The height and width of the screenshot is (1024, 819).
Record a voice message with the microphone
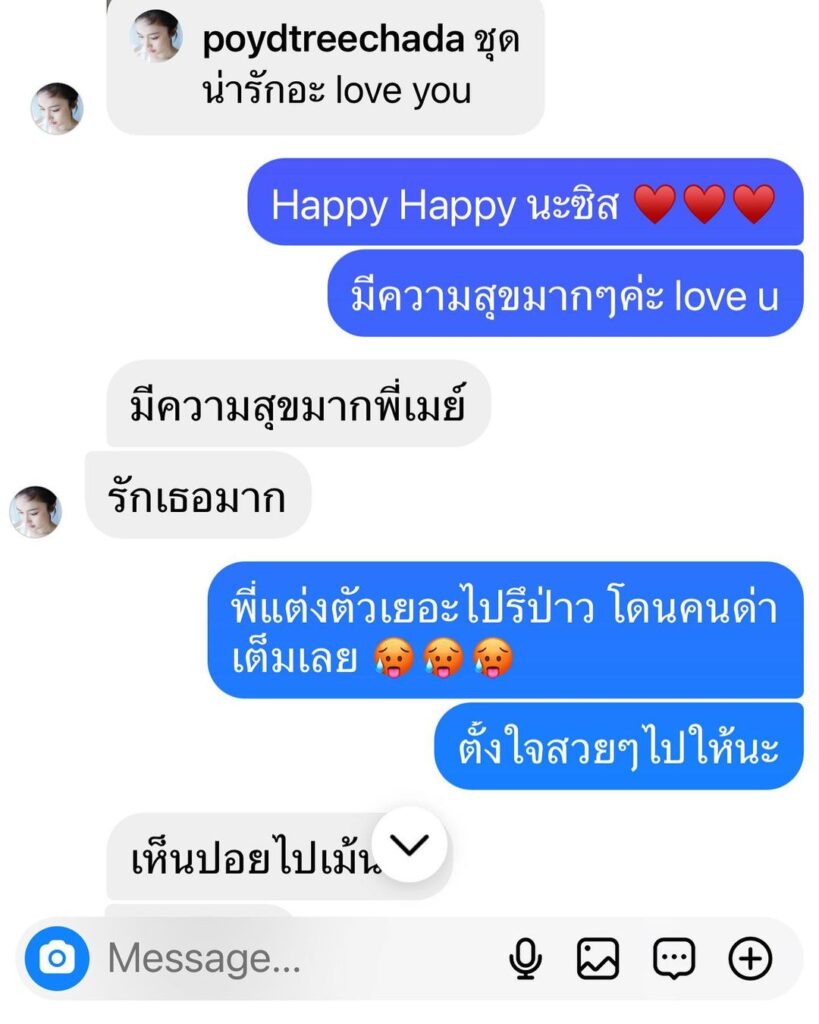coord(525,960)
